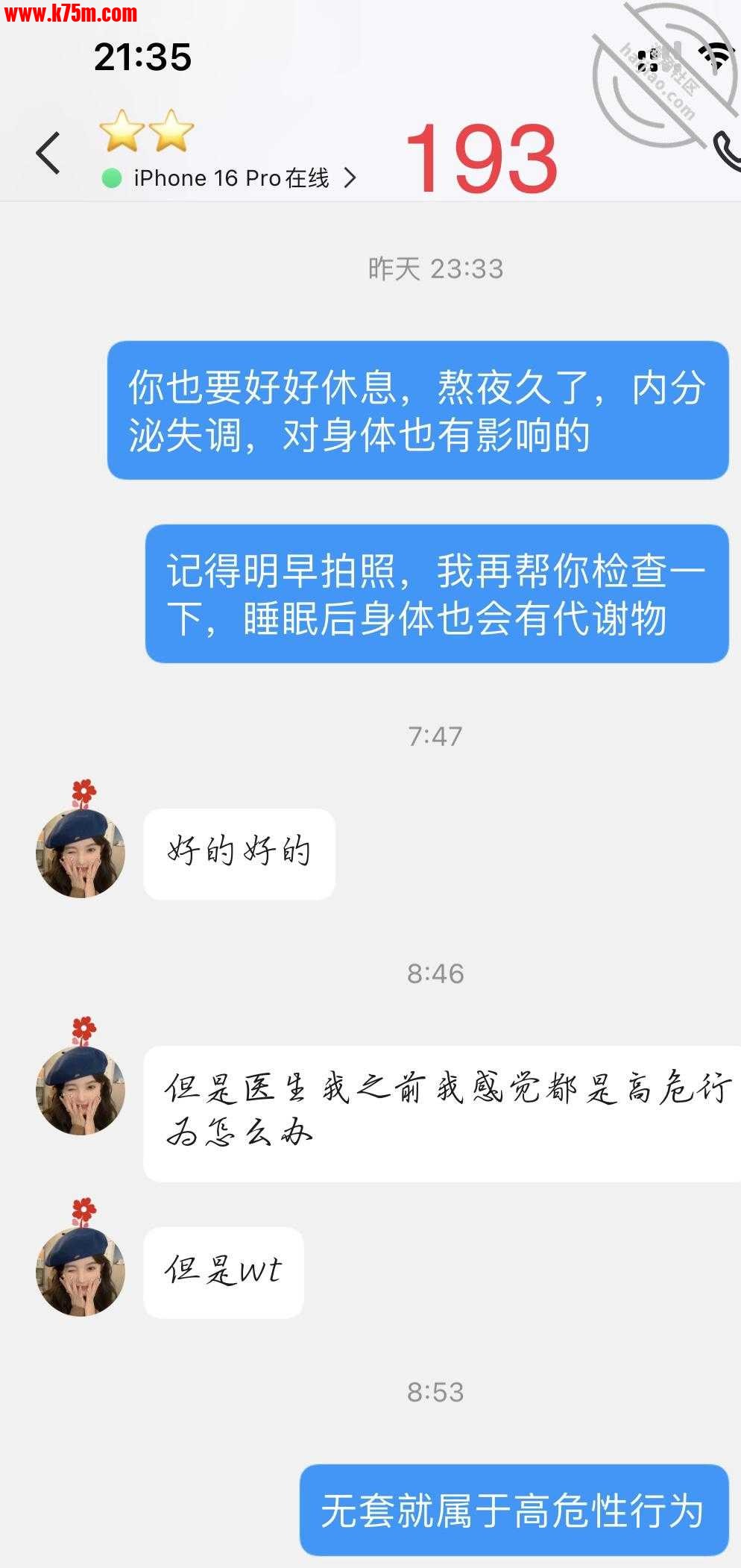Go back from this chat
741x1568 pixels.
tap(48, 153)
